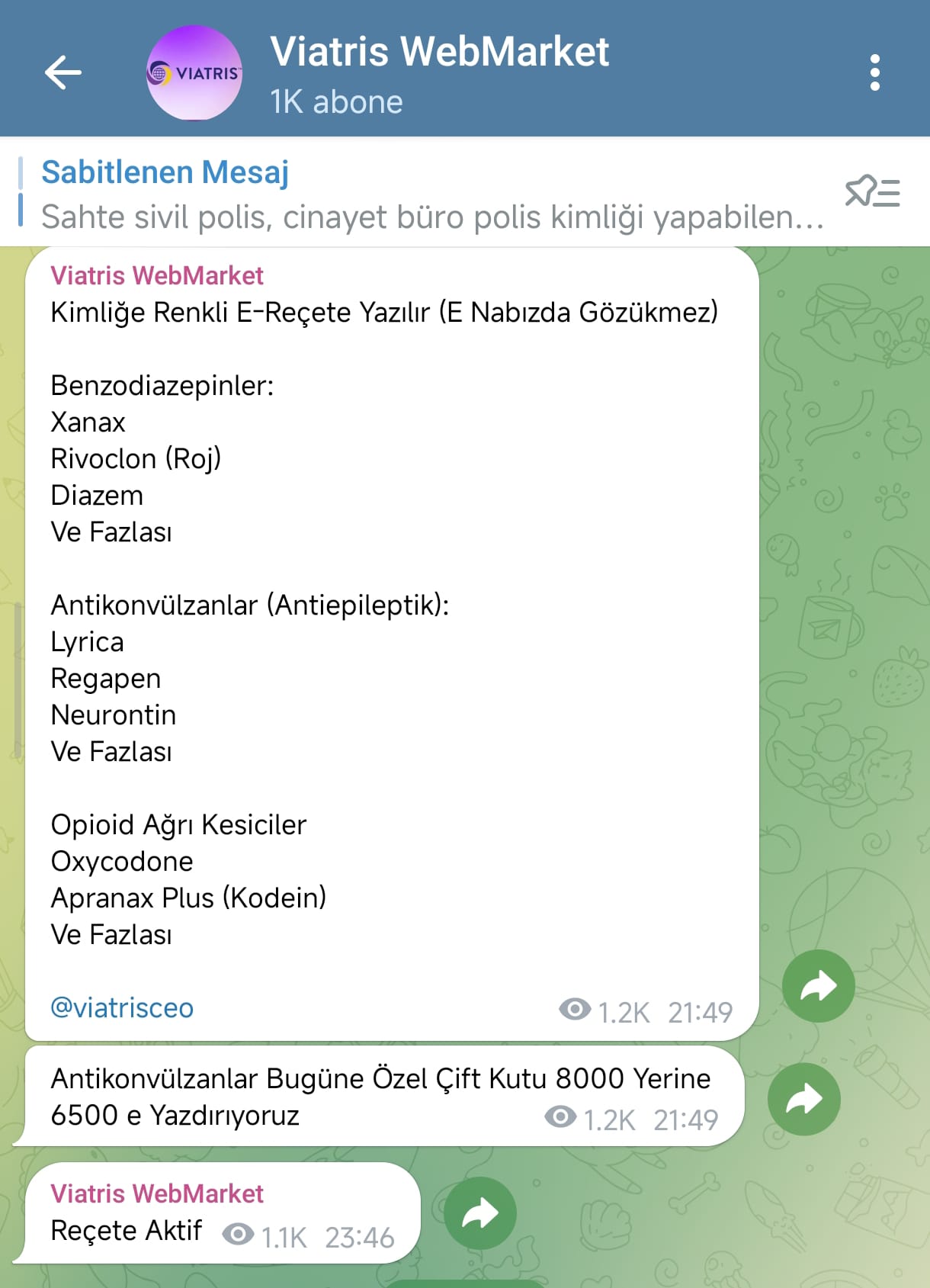The width and height of the screenshot is (930, 1288).
Task: Jump to the Sabitlenen Mesaj pinned message
Action: pyautogui.click(x=427, y=194)
